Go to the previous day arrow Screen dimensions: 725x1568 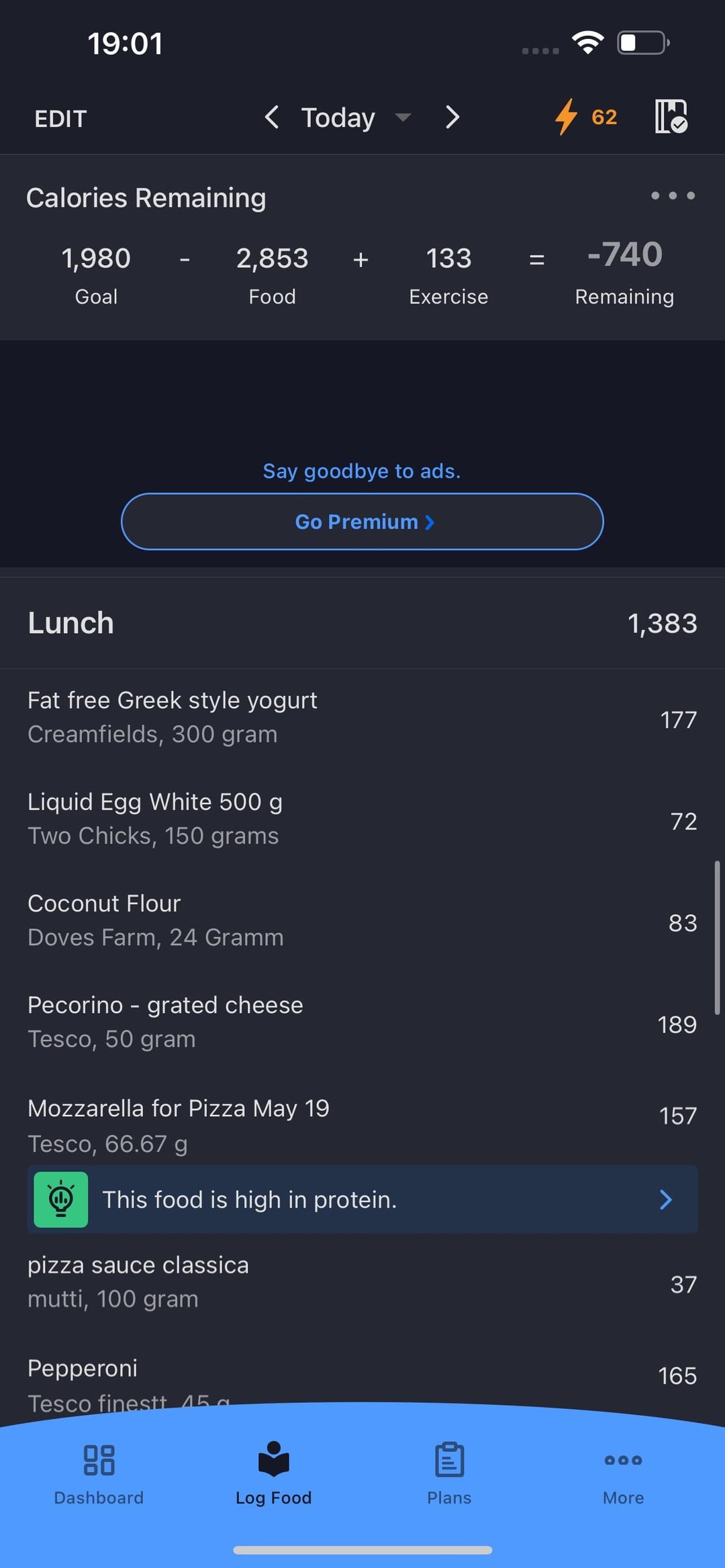(x=271, y=117)
